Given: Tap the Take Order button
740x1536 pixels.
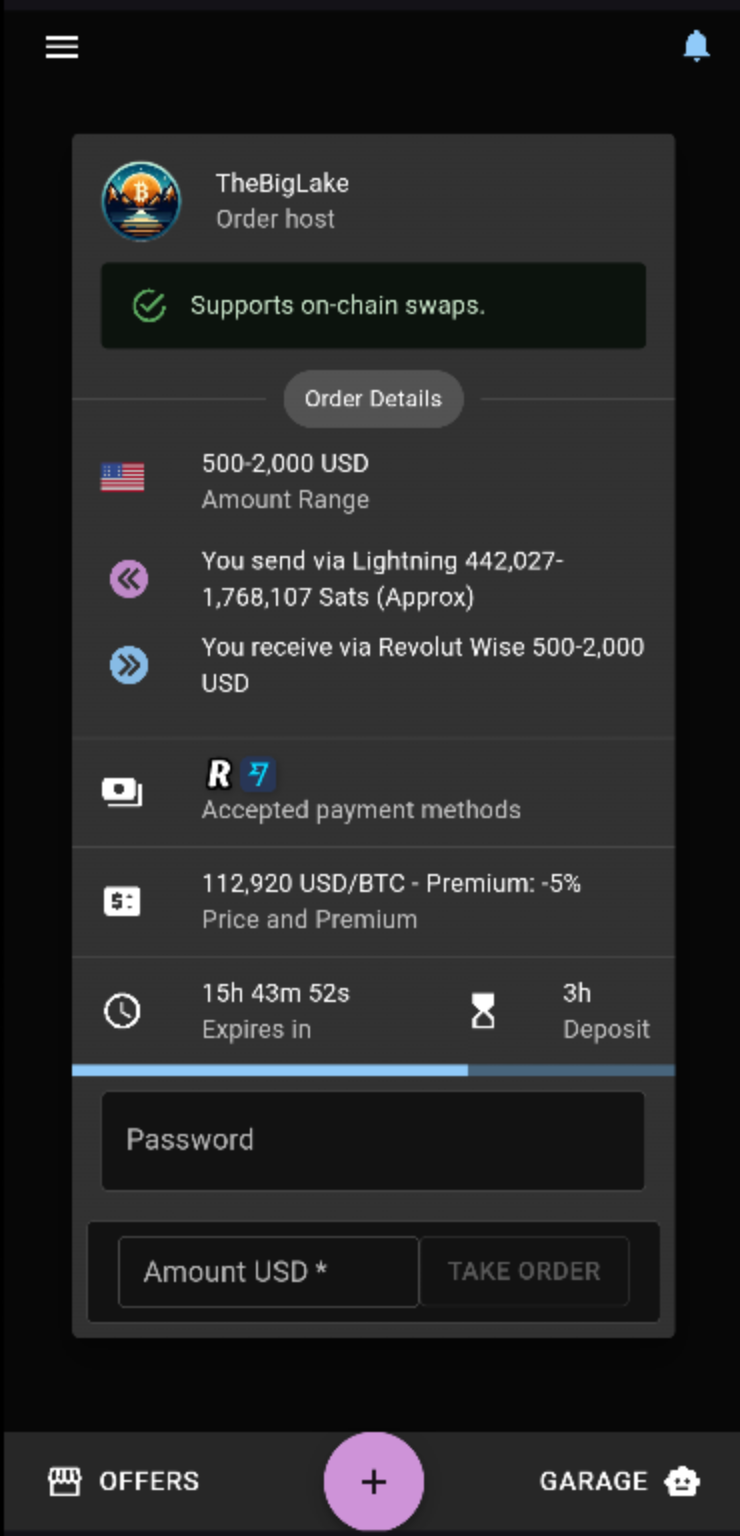Looking at the screenshot, I should tap(524, 1272).
